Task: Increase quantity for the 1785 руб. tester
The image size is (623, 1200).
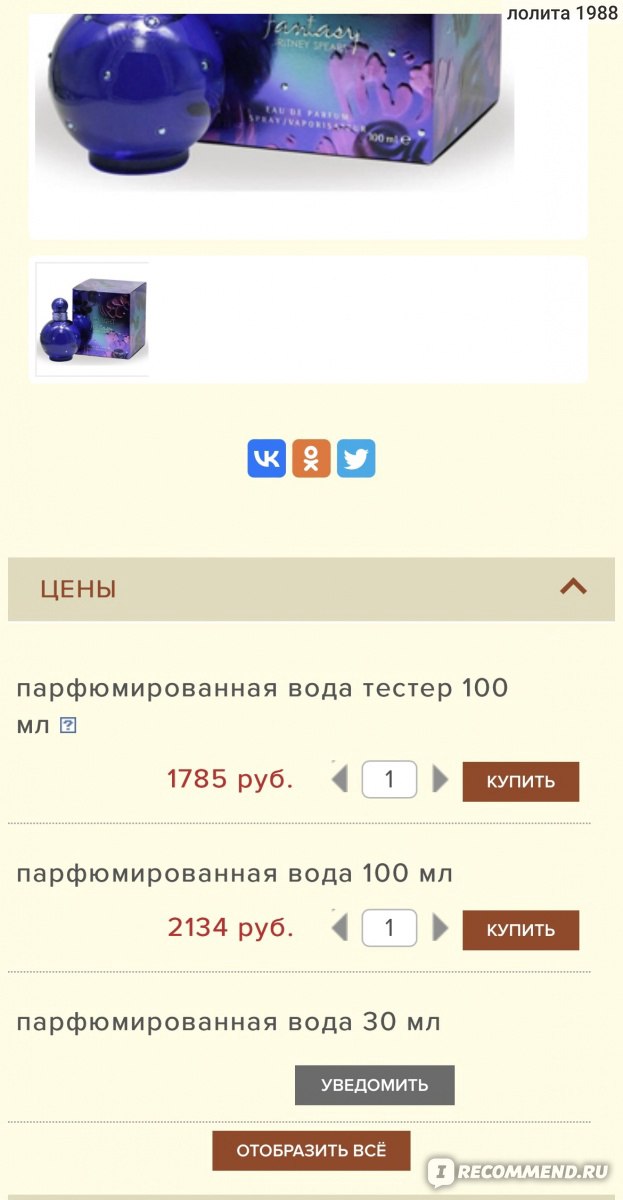Action: tap(440, 779)
